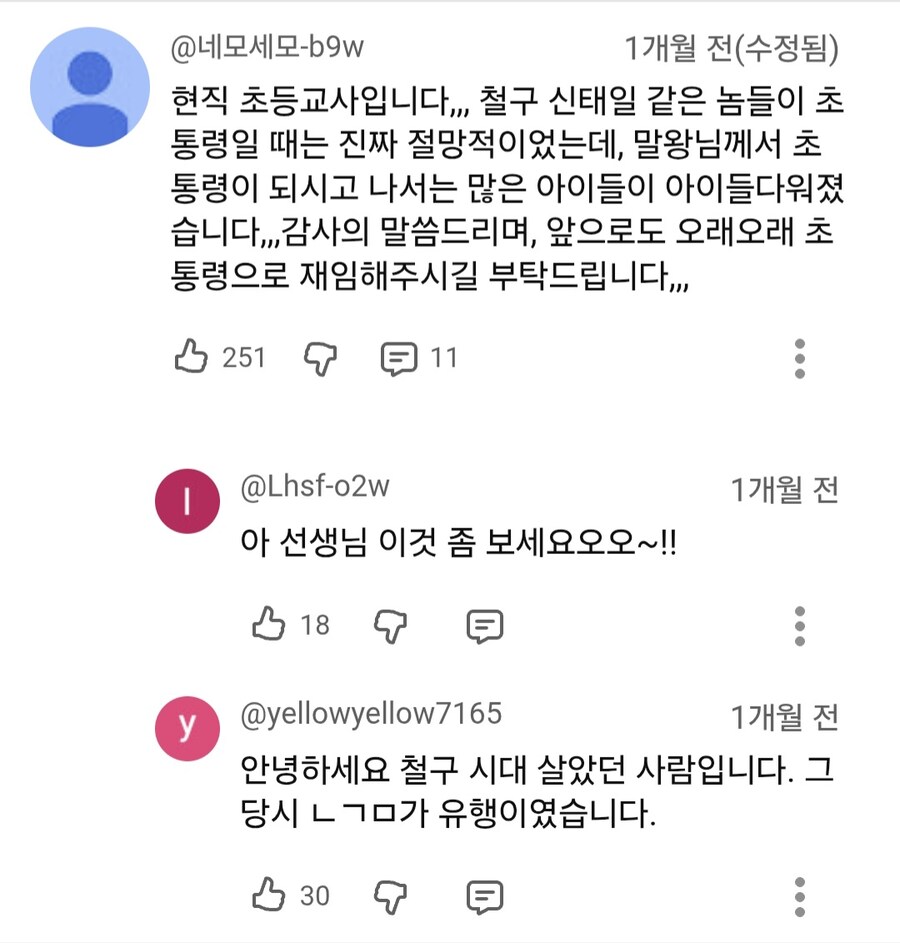Dislike @yellowyellow7165's comment
The height and width of the screenshot is (943, 900).
pos(391,894)
